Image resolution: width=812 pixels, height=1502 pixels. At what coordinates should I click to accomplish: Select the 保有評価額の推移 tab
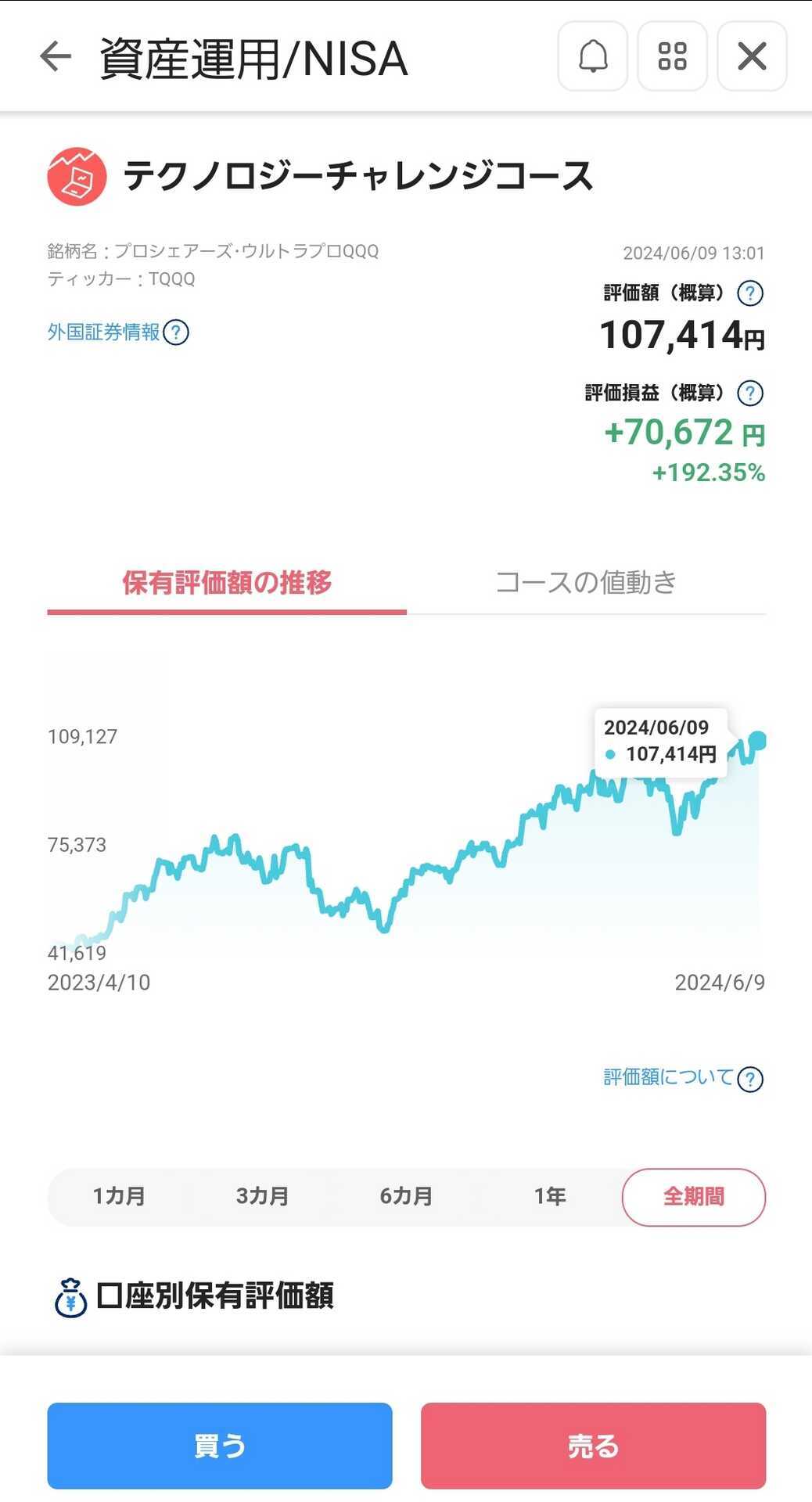[227, 583]
